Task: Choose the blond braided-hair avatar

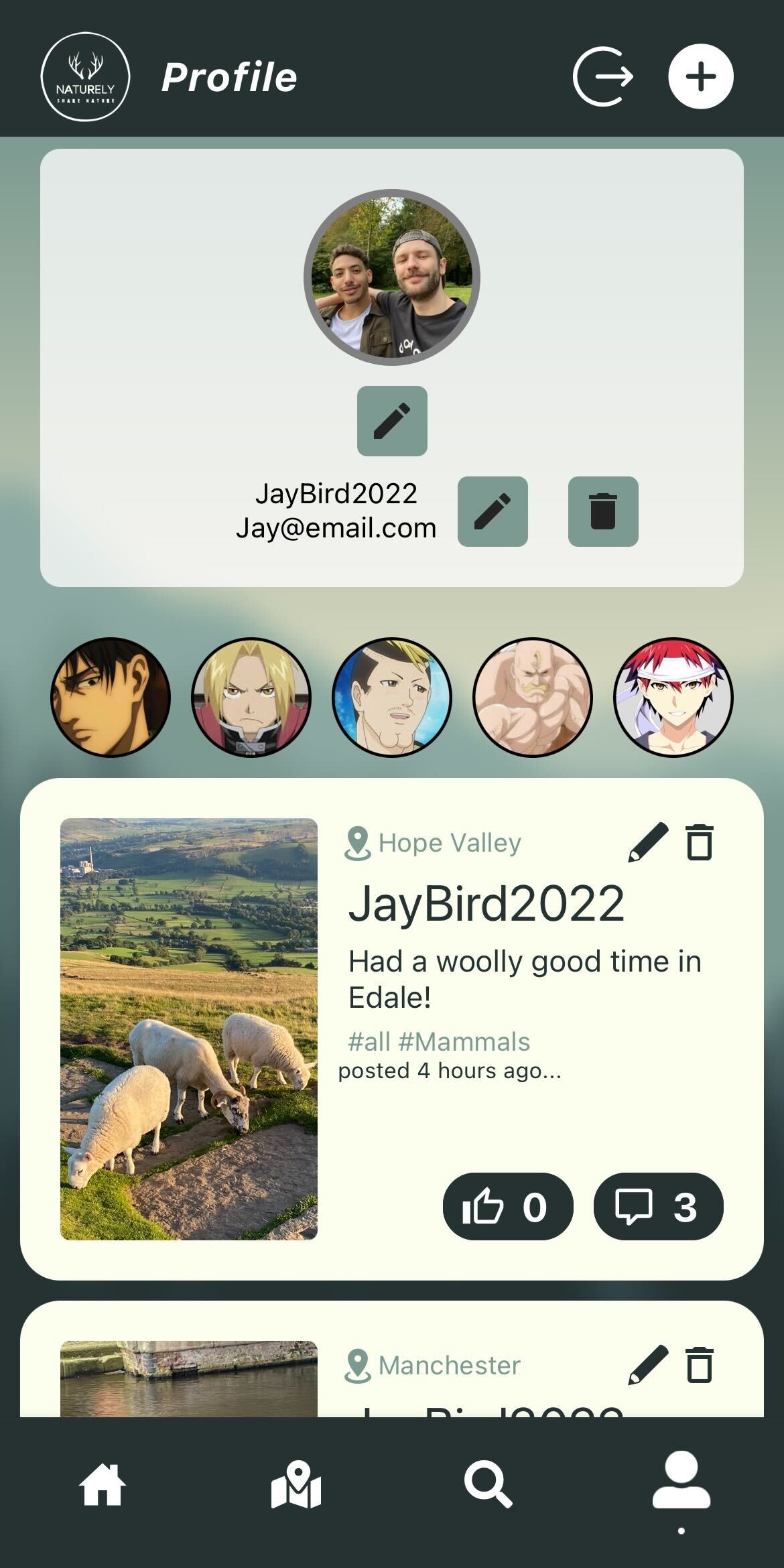Action: (x=251, y=697)
